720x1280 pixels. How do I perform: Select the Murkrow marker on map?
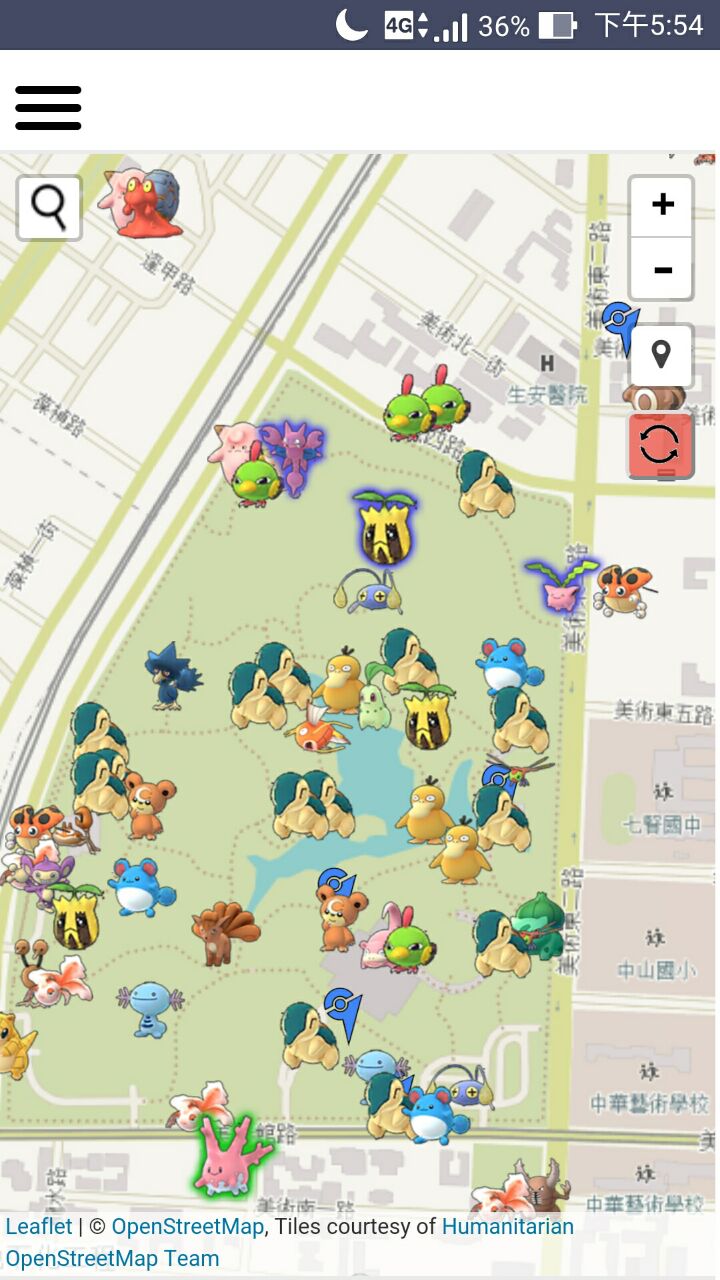(171, 677)
